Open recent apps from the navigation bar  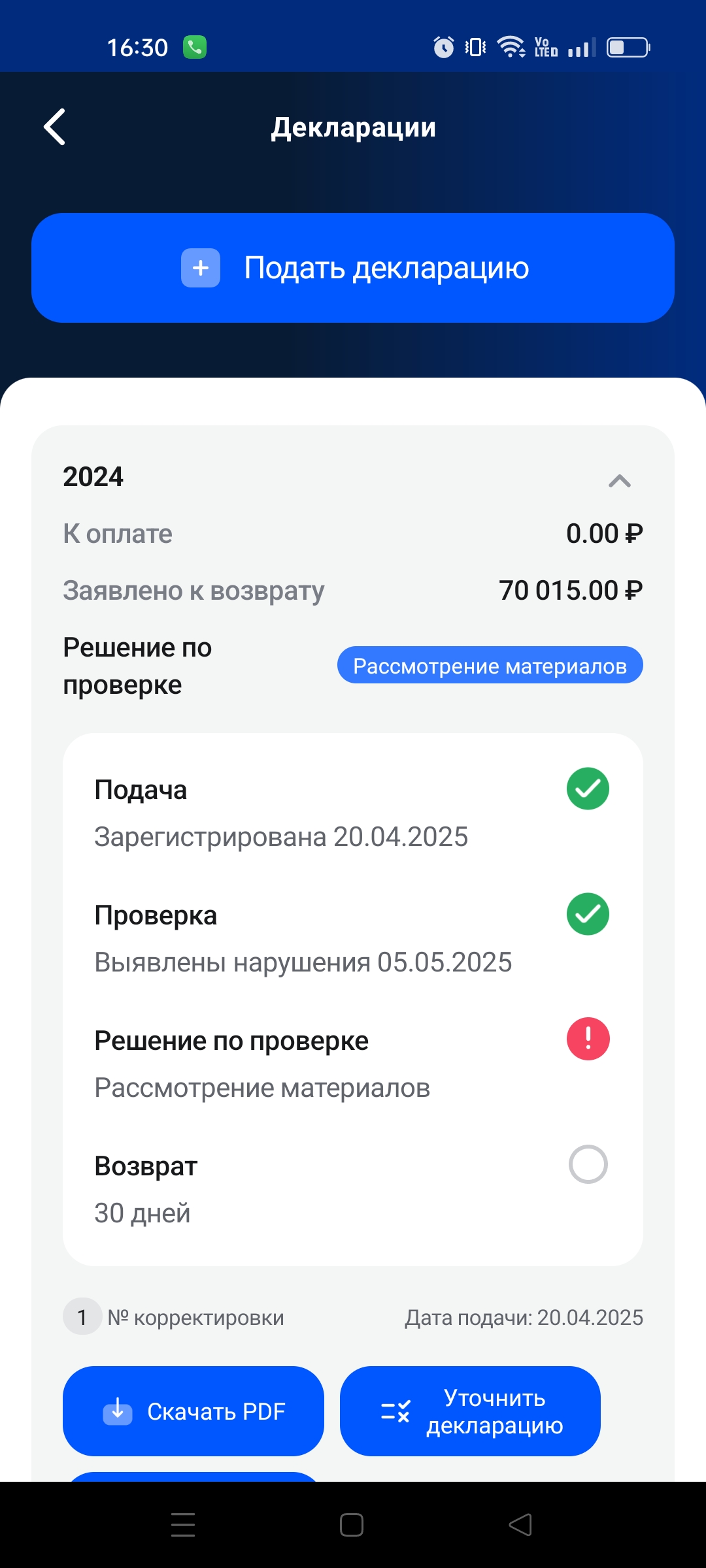click(x=183, y=1525)
